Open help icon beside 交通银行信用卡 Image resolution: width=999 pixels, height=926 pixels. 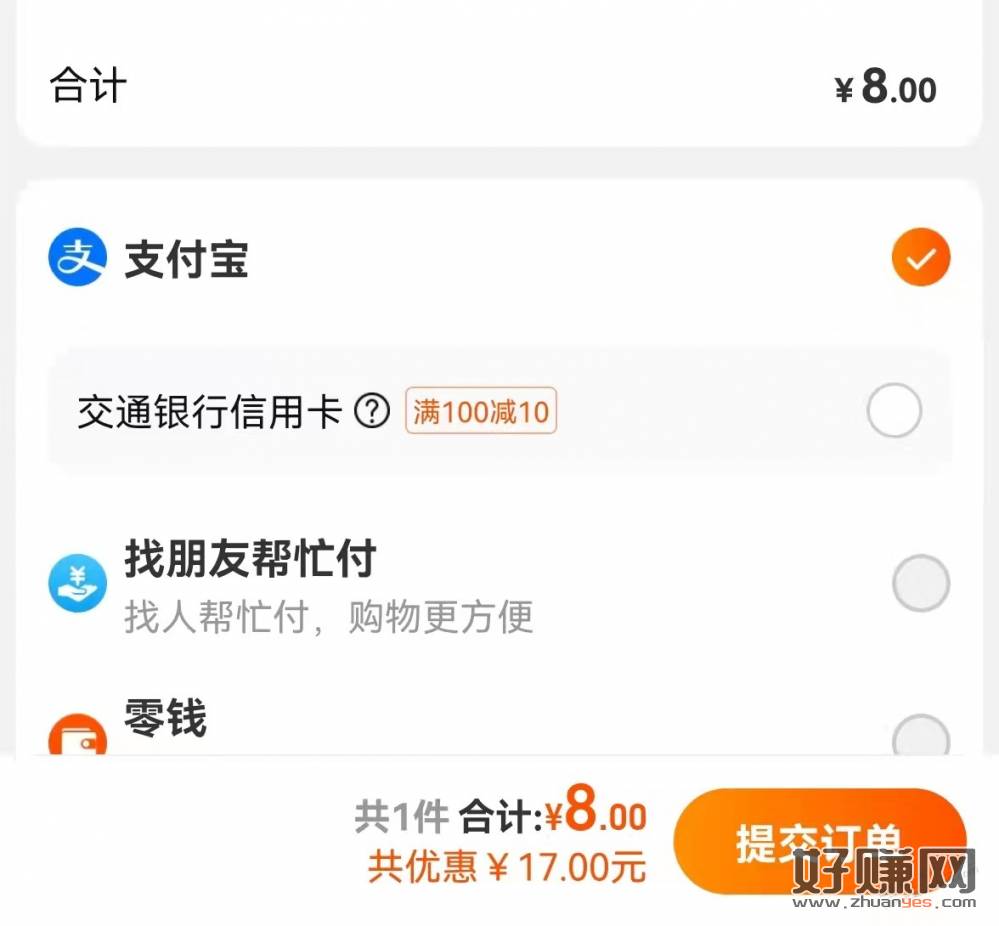pyautogui.click(x=373, y=411)
